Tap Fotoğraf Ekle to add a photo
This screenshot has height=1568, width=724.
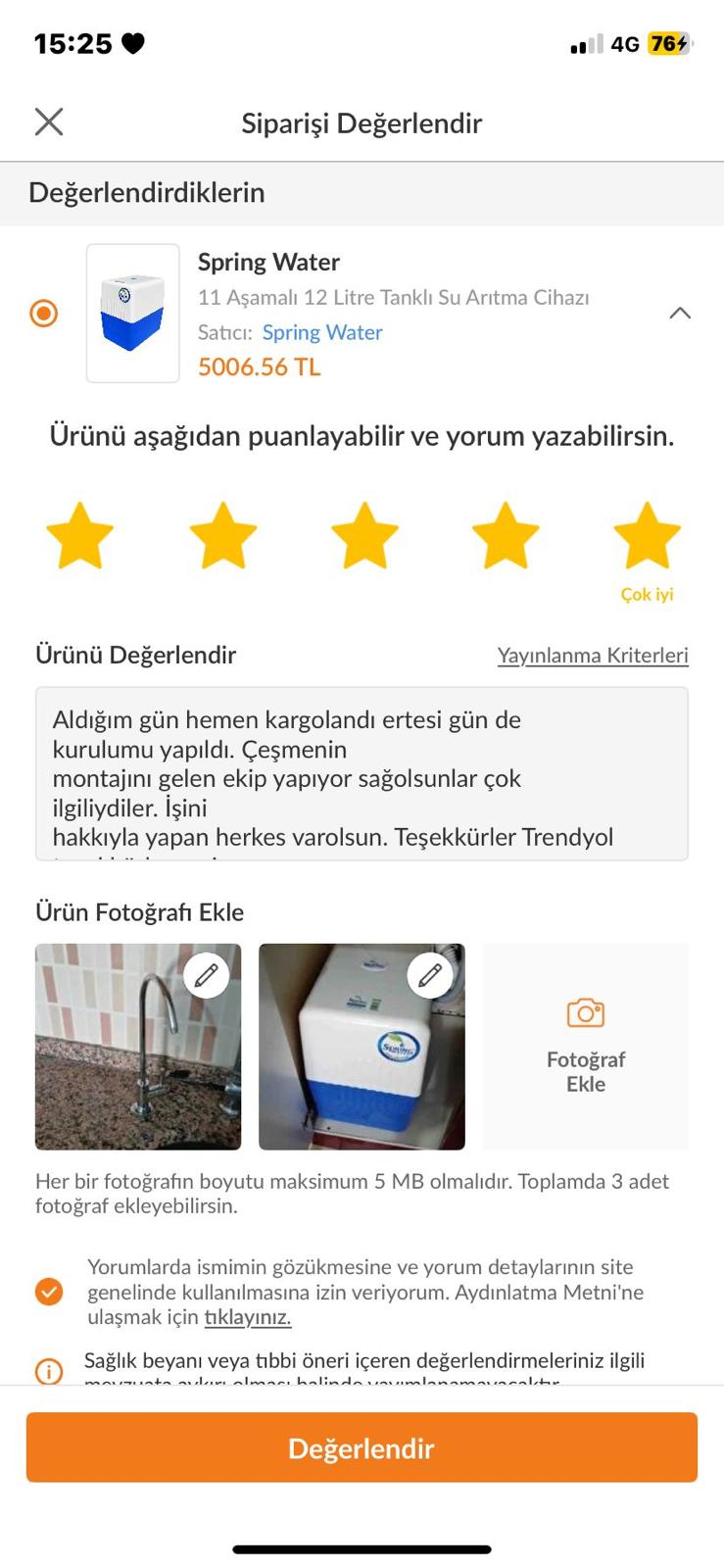click(x=586, y=1047)
